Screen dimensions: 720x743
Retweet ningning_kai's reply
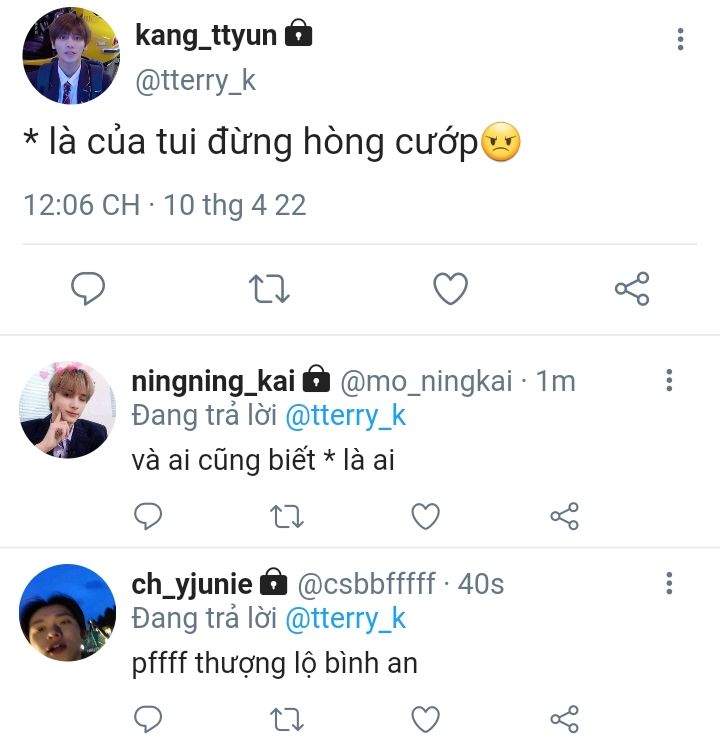(x=287, y=516)
